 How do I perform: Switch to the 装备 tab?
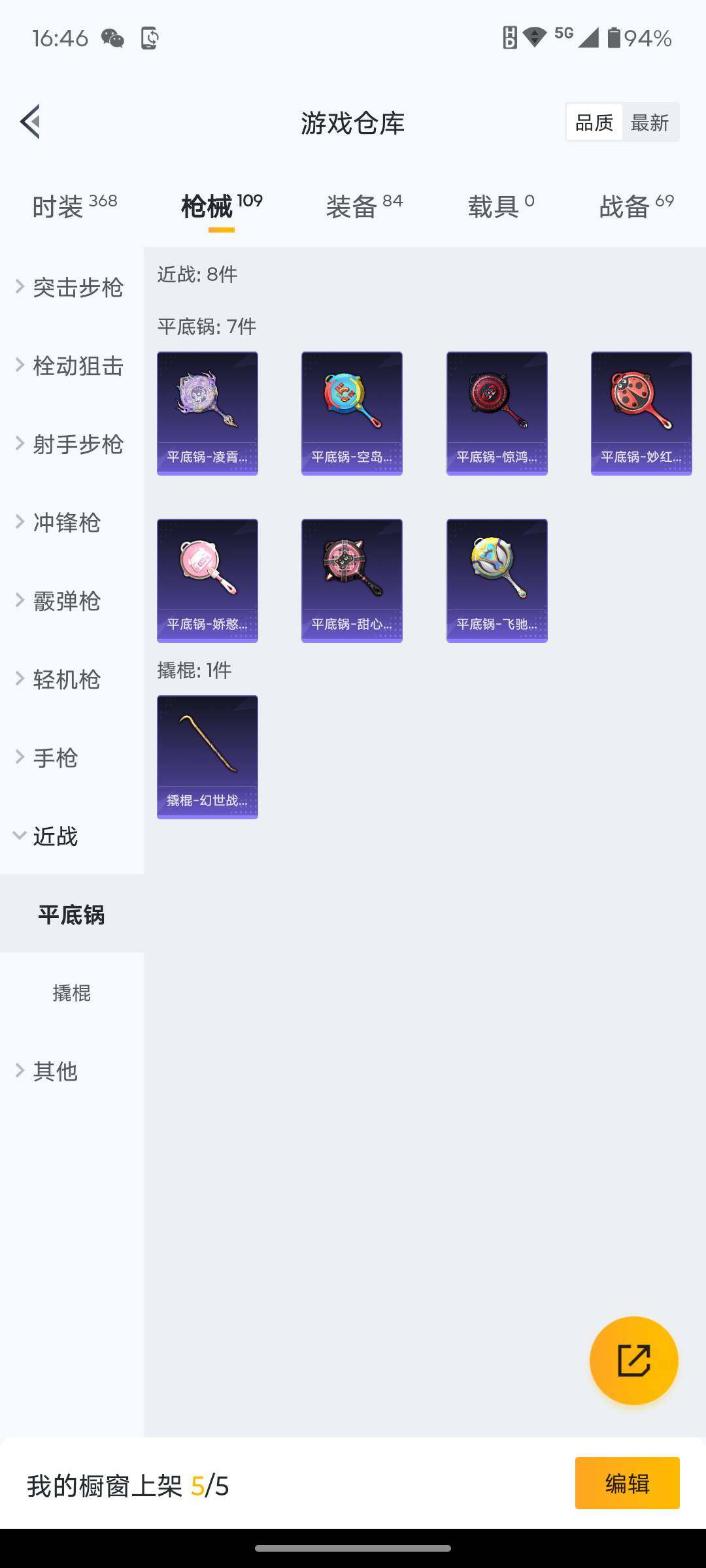[x=363, y=206]
